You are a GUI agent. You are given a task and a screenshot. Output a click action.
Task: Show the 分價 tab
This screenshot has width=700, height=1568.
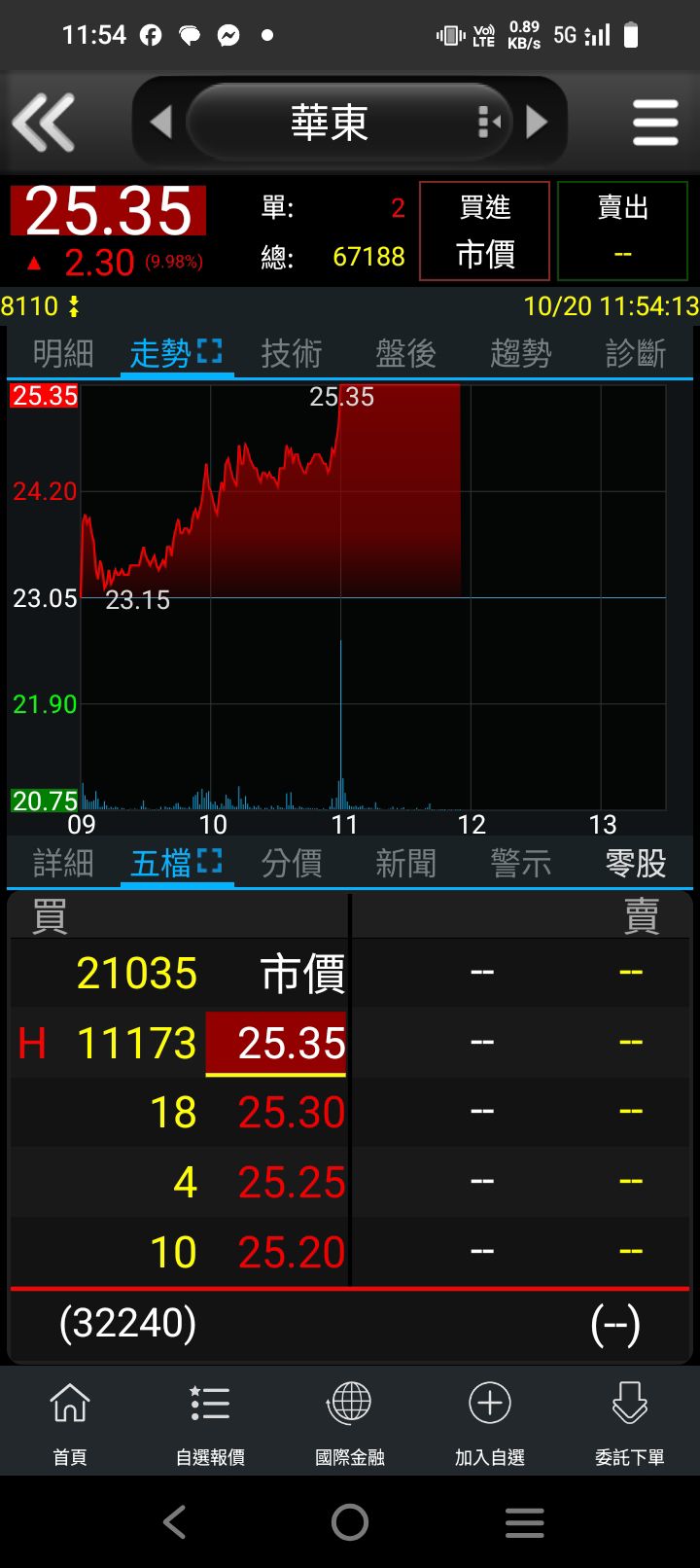pyautogui.click(x=292, y=863)
